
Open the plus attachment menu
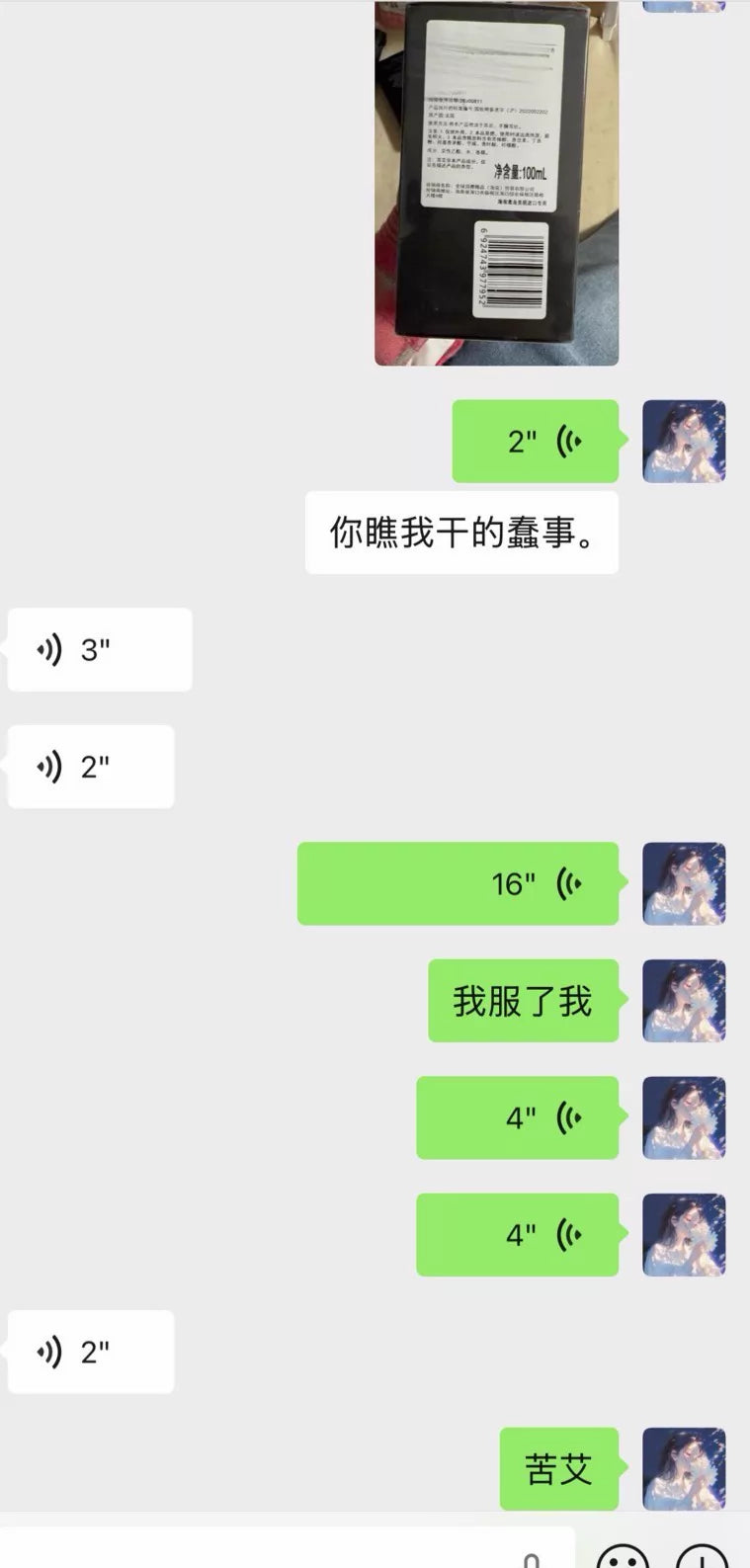coord(703,1553)
